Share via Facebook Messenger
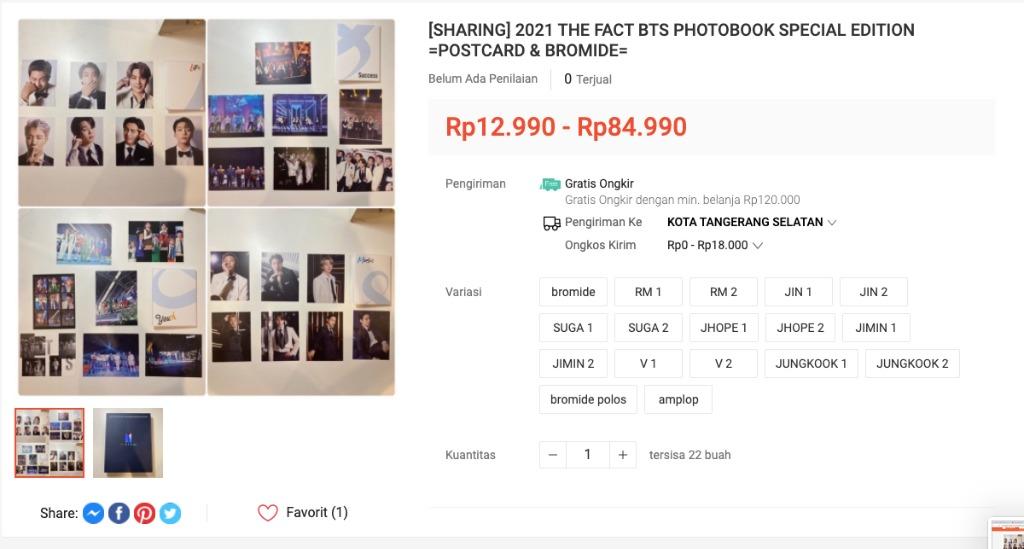The image size is (1024, 549). tap(93, 513)
